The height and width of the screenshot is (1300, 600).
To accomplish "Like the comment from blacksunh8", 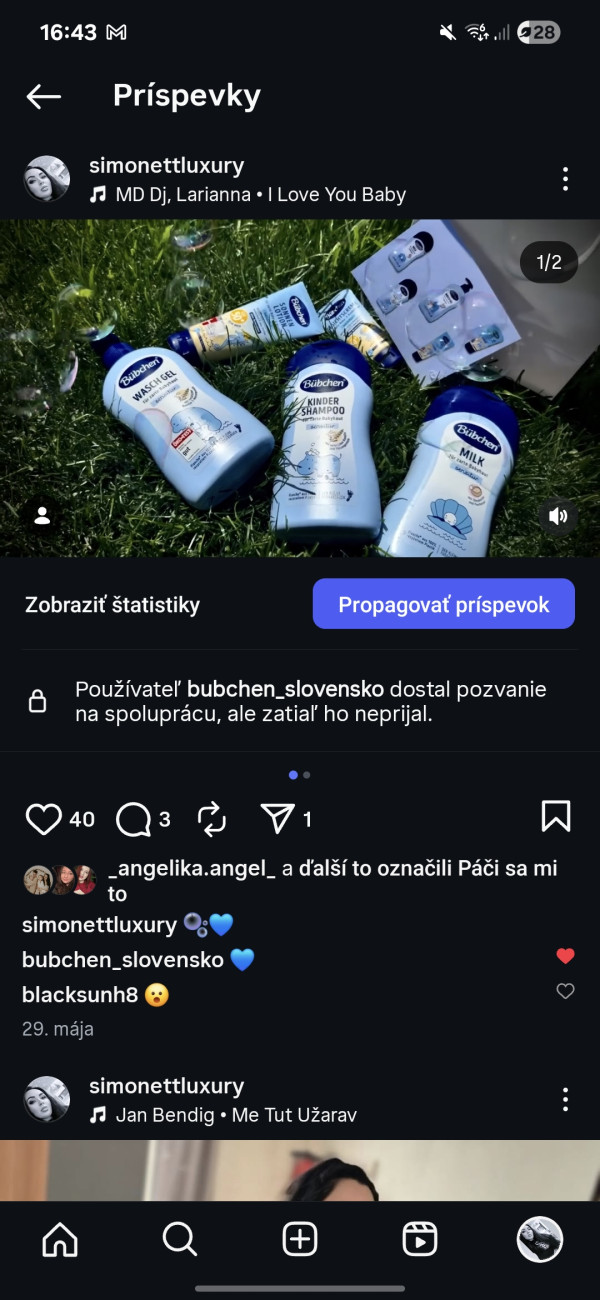I will click(x=565, y=991).
